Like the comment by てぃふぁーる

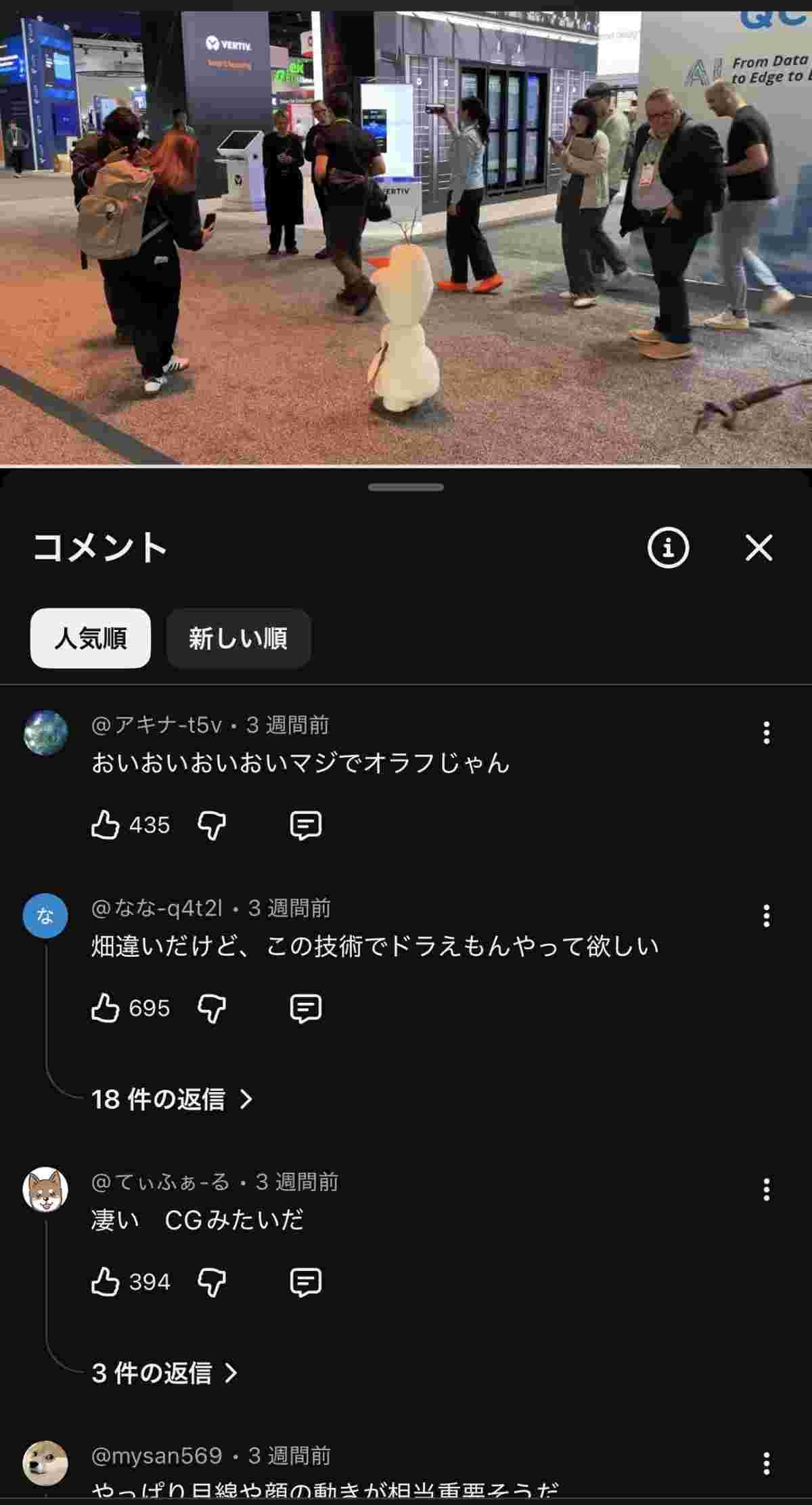point(106,1282)
